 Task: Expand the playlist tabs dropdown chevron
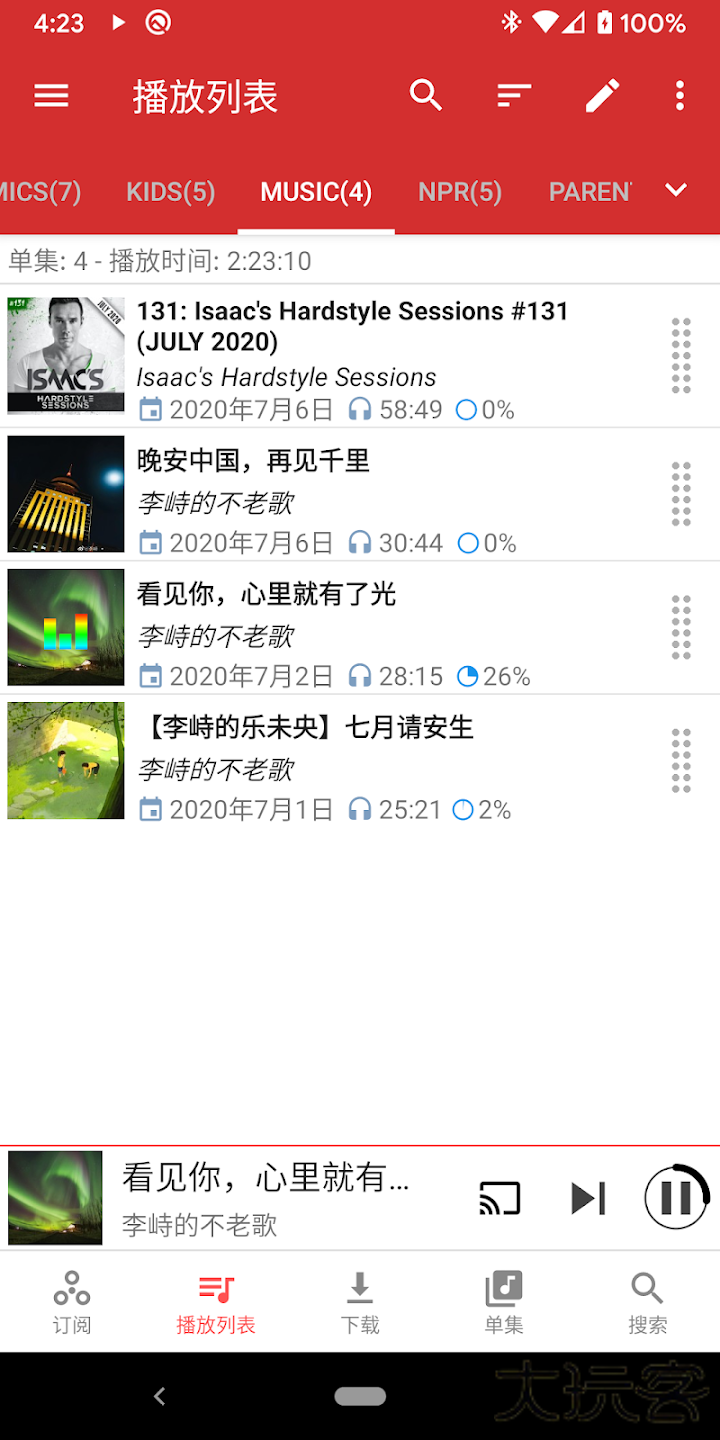[676, 190]
